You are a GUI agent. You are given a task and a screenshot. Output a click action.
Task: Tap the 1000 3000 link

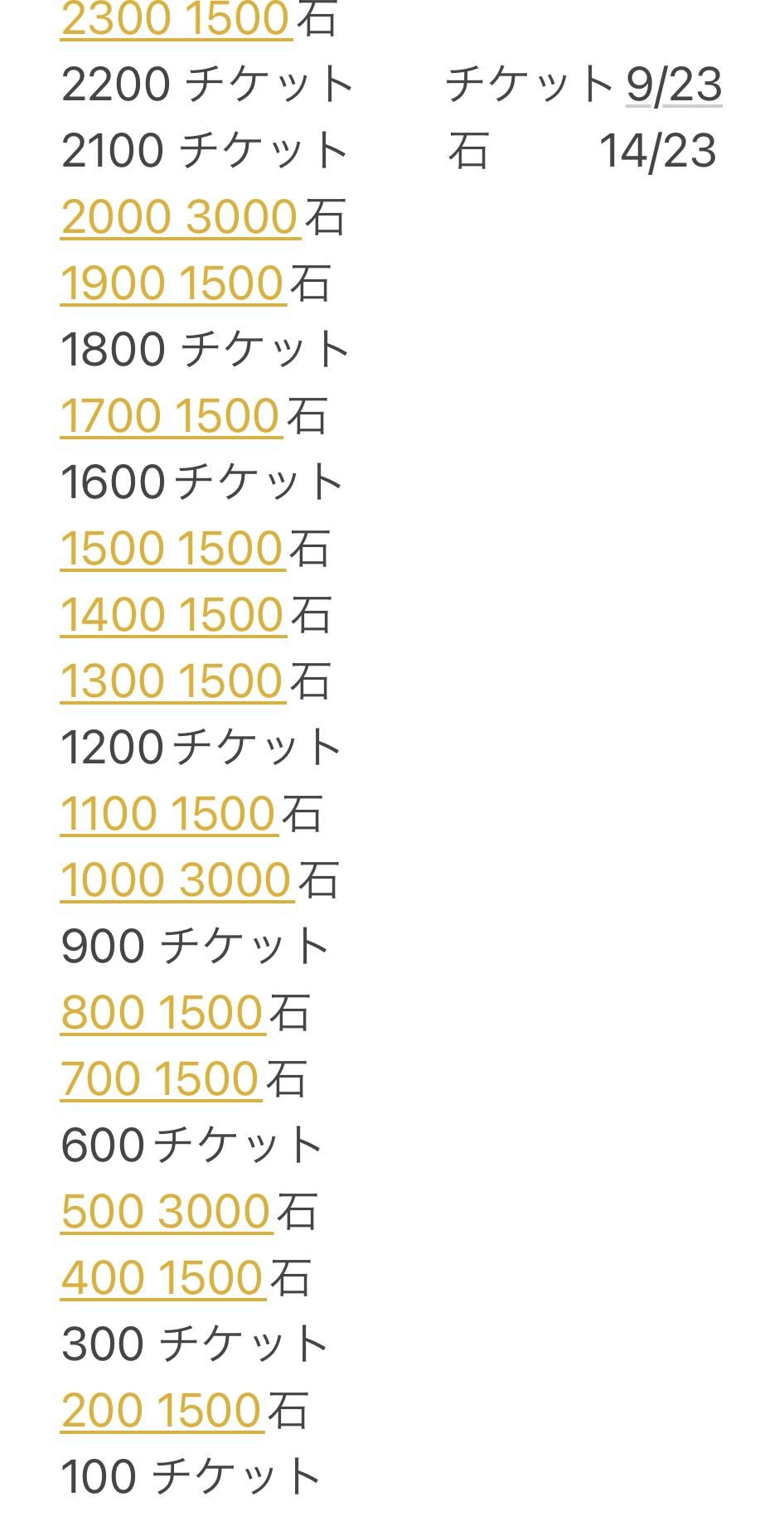177,880
